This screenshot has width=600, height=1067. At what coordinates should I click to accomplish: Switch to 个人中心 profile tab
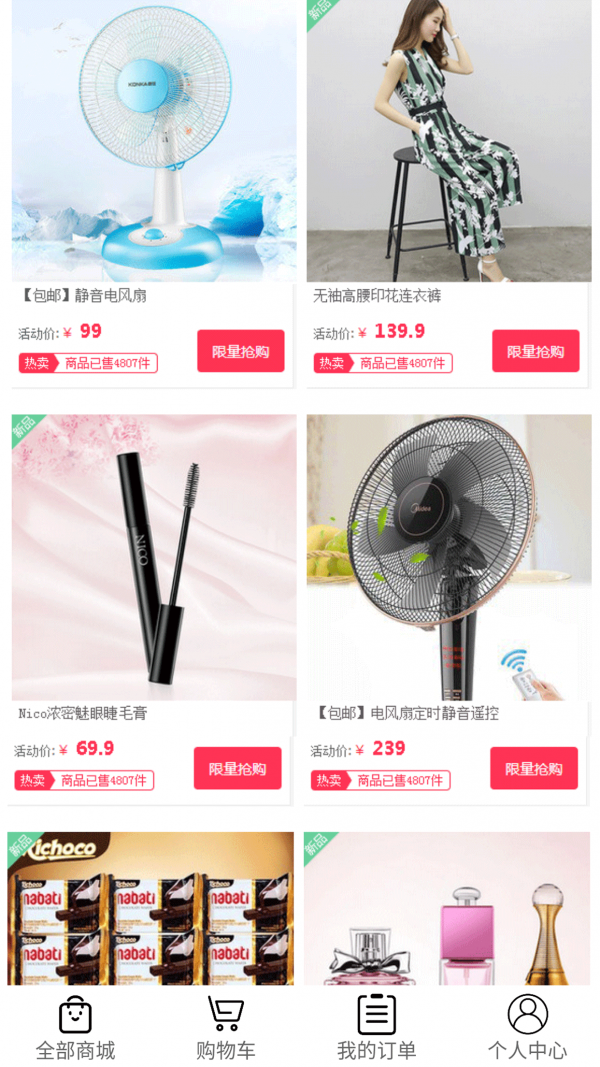pos(527,1027)
